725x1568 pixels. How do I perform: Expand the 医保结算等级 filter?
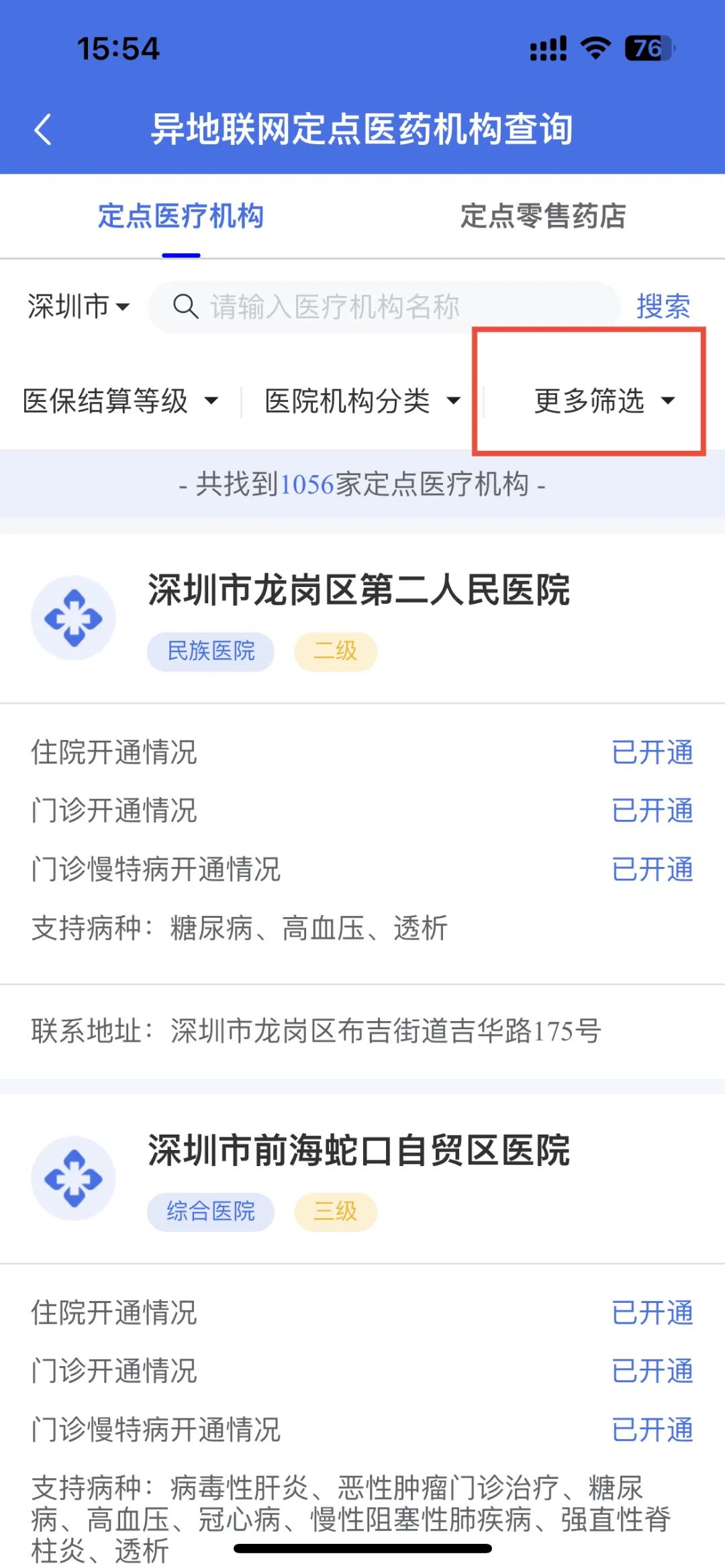[x=121, y=401]
